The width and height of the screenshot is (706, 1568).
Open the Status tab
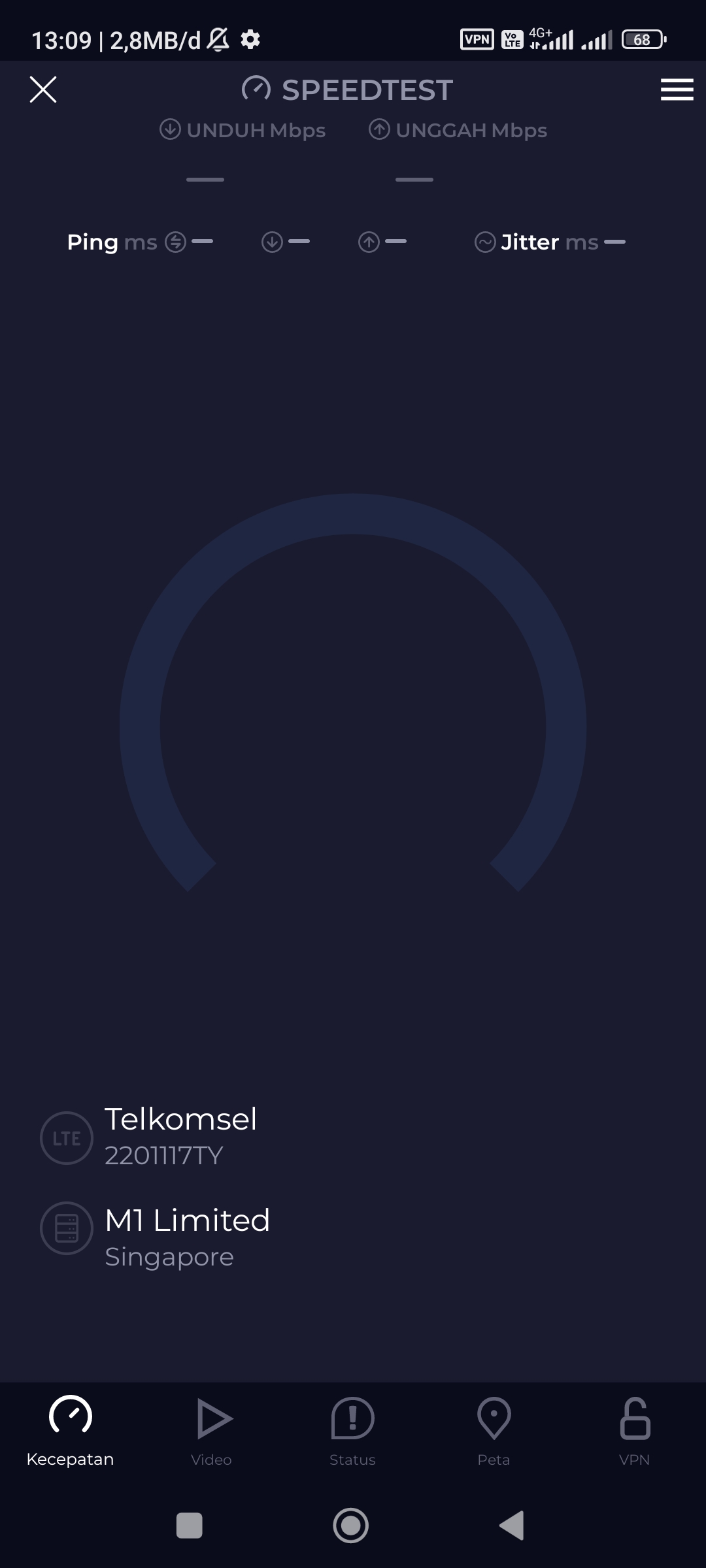(352, 1432)
